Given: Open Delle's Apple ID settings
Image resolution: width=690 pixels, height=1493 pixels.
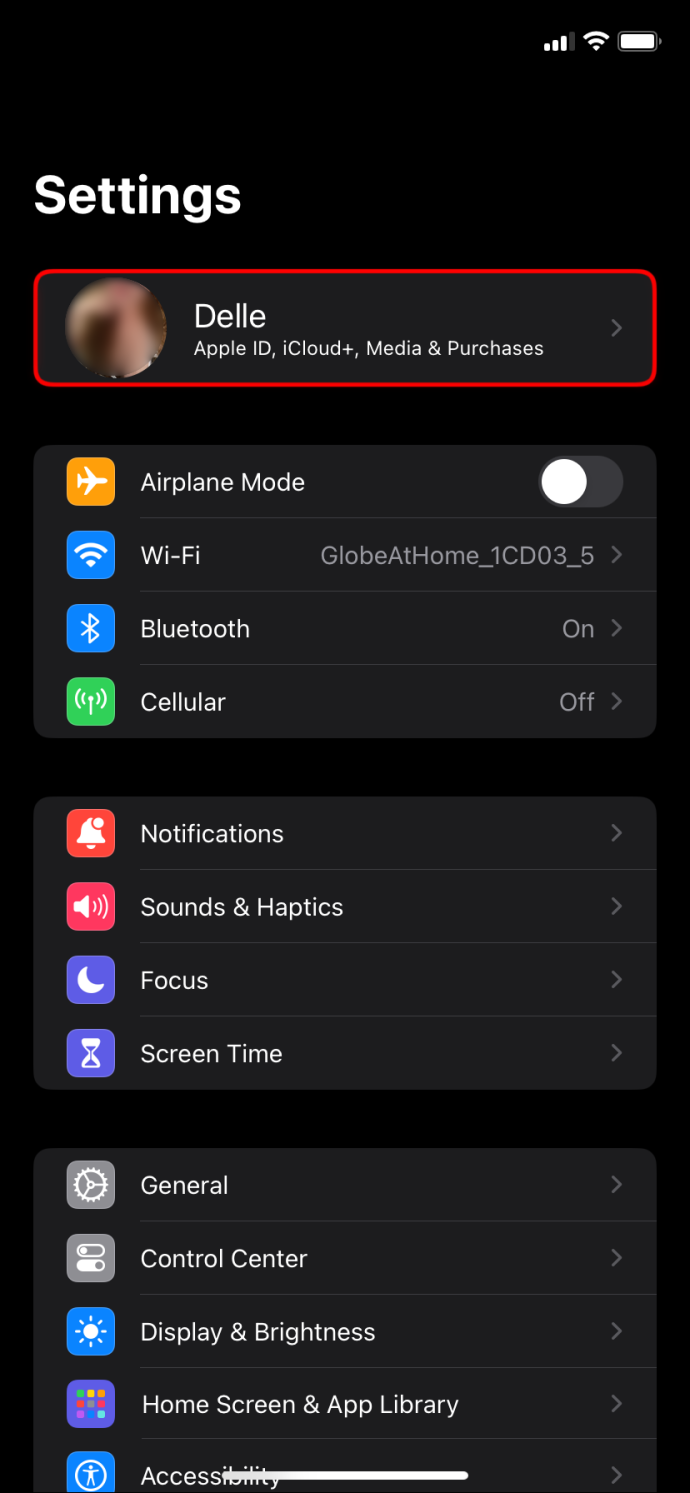Looking at the screenshot, I should click(345, 328).
